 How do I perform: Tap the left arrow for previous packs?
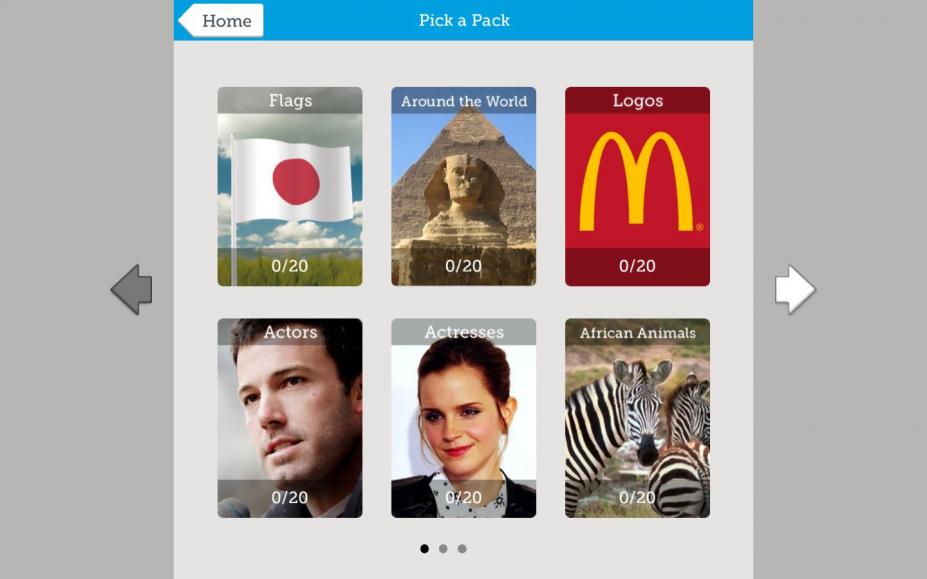[132, 290]
